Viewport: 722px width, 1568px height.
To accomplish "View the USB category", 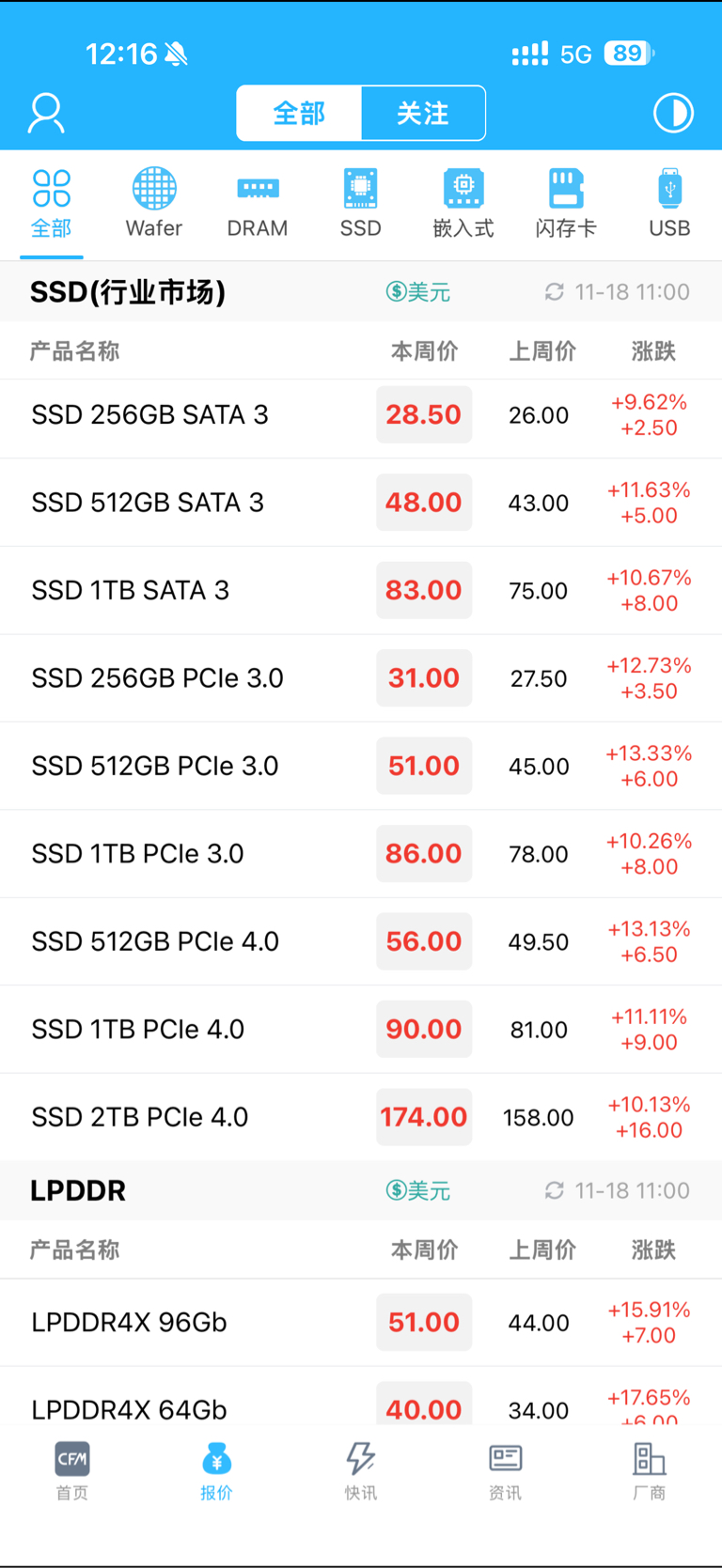I will [669, 203].
